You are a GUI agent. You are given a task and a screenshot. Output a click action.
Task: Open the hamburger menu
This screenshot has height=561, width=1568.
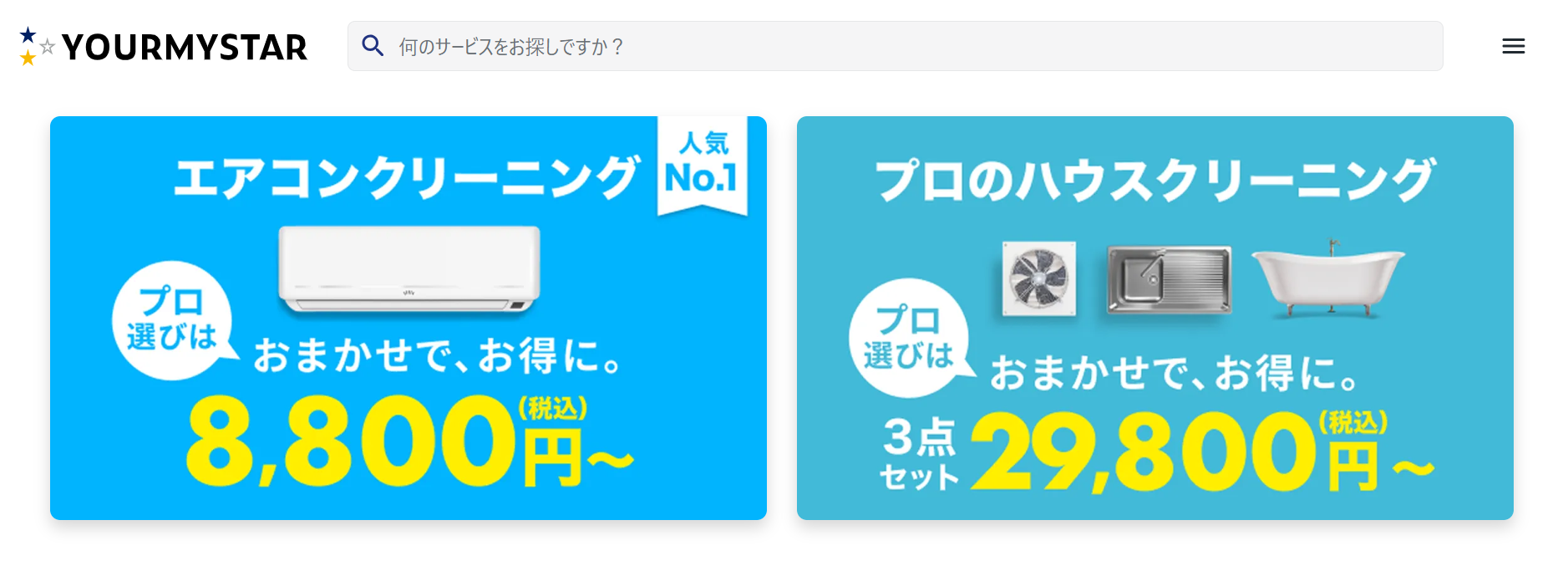(1513, 47)
